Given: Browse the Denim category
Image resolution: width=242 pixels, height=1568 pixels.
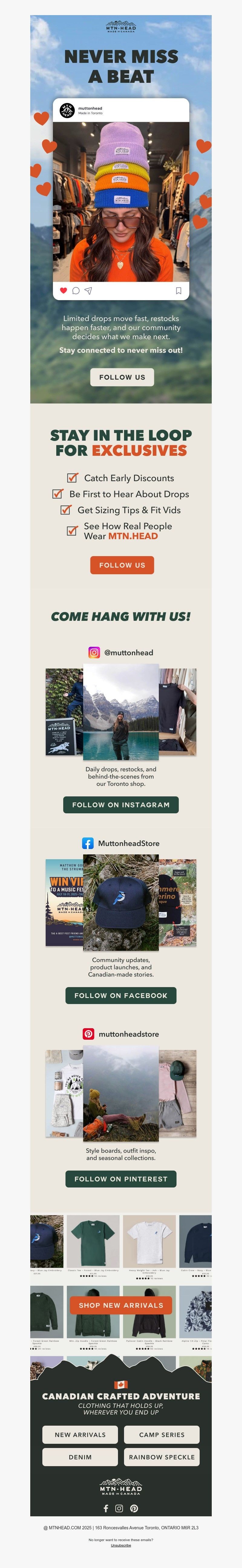Looking at the screenshot, I should pyautogui.click(x=80, y=1457).
